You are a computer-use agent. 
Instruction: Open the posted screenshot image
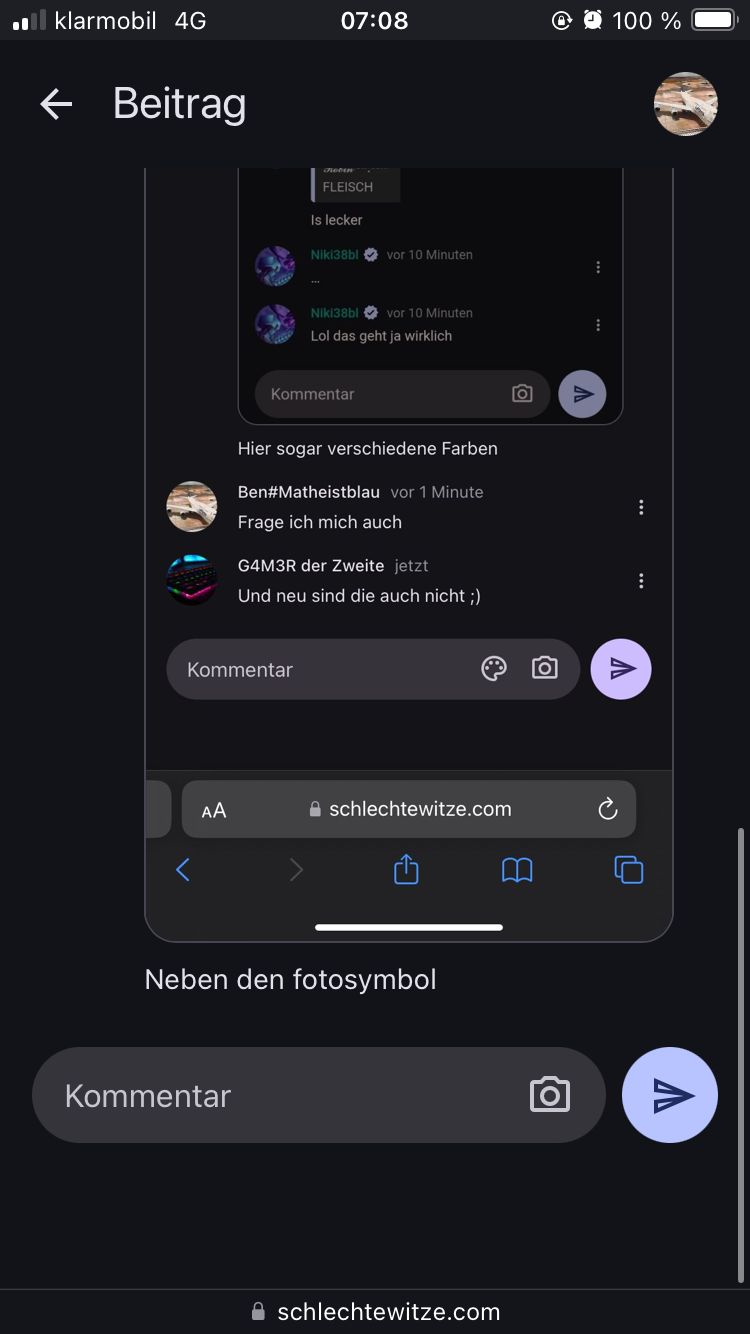(x=408, y=550)
